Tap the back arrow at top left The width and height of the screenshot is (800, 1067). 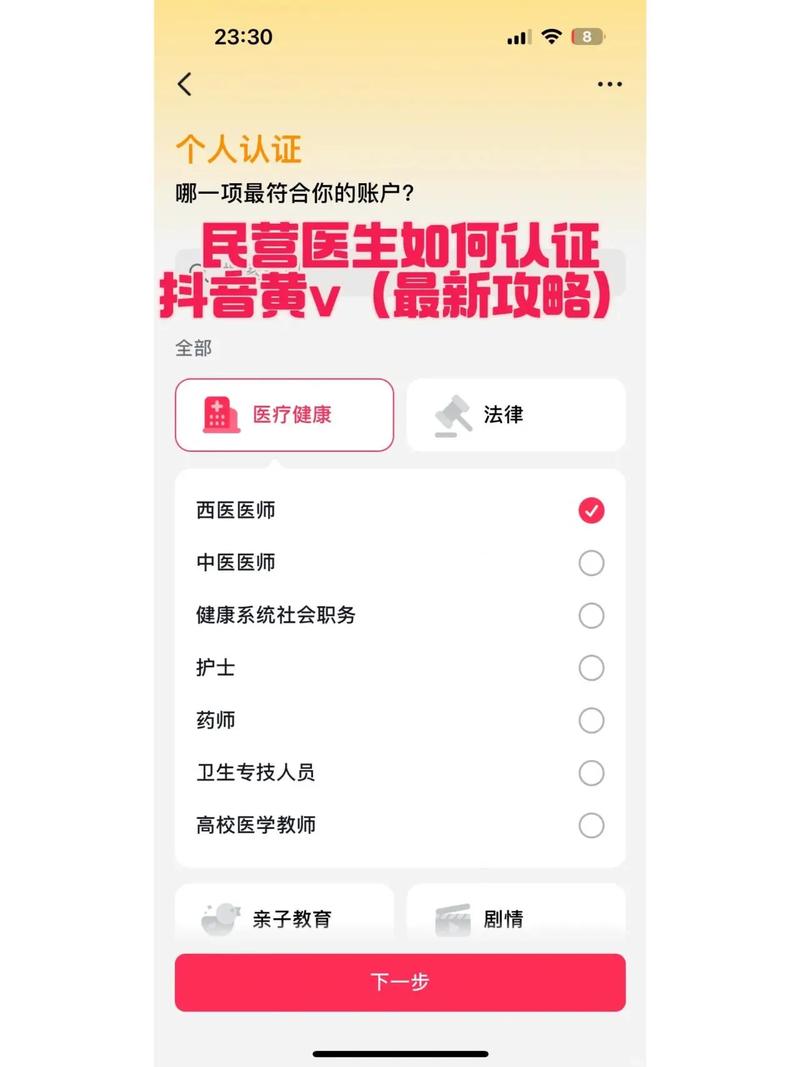[x=184, y=84]
